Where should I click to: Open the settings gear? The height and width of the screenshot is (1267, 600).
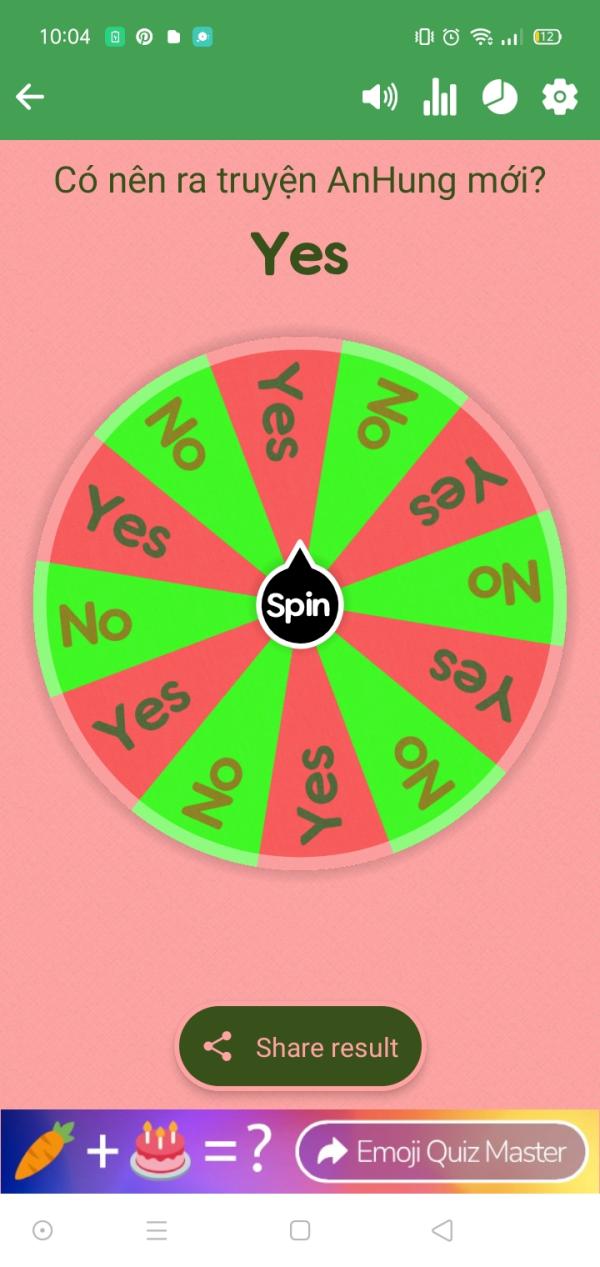pos(559,97)
